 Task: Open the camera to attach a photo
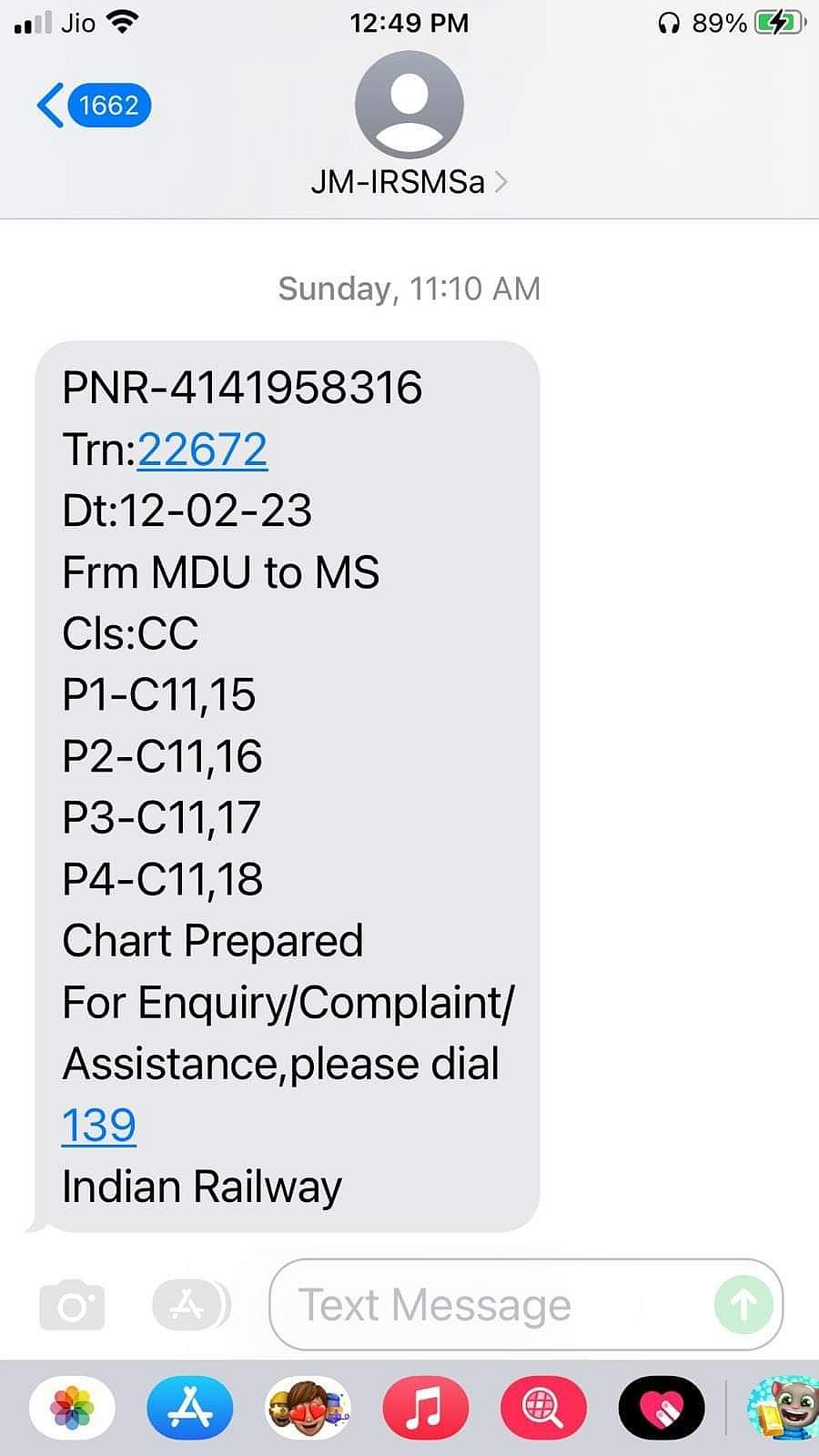tap(72, 1306)
